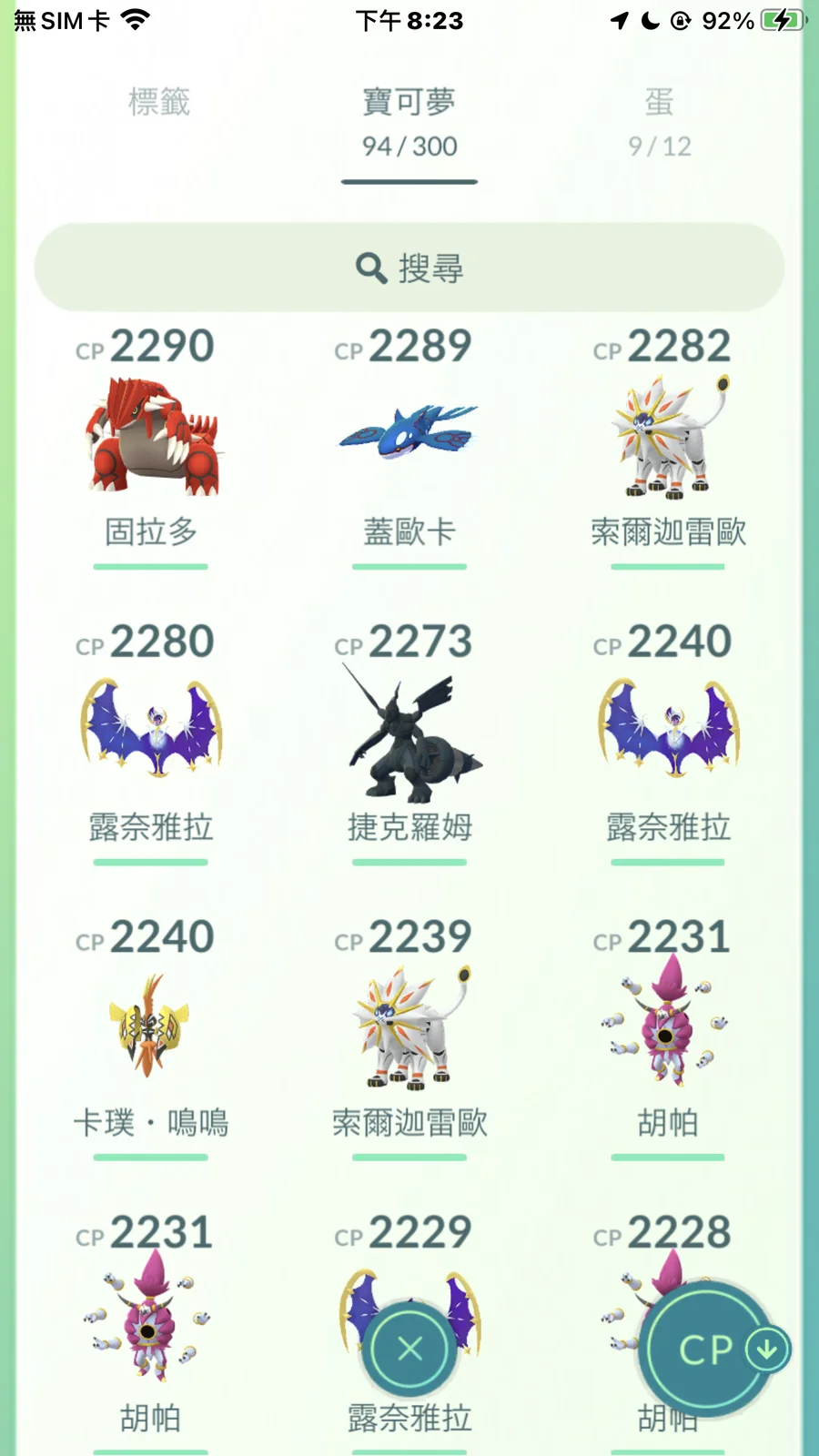Open 卡璞・鳴鳴 with CP 2240
Image resolution: width=819 pixels, height=1456 pixels.
(x=151, y=1028)
